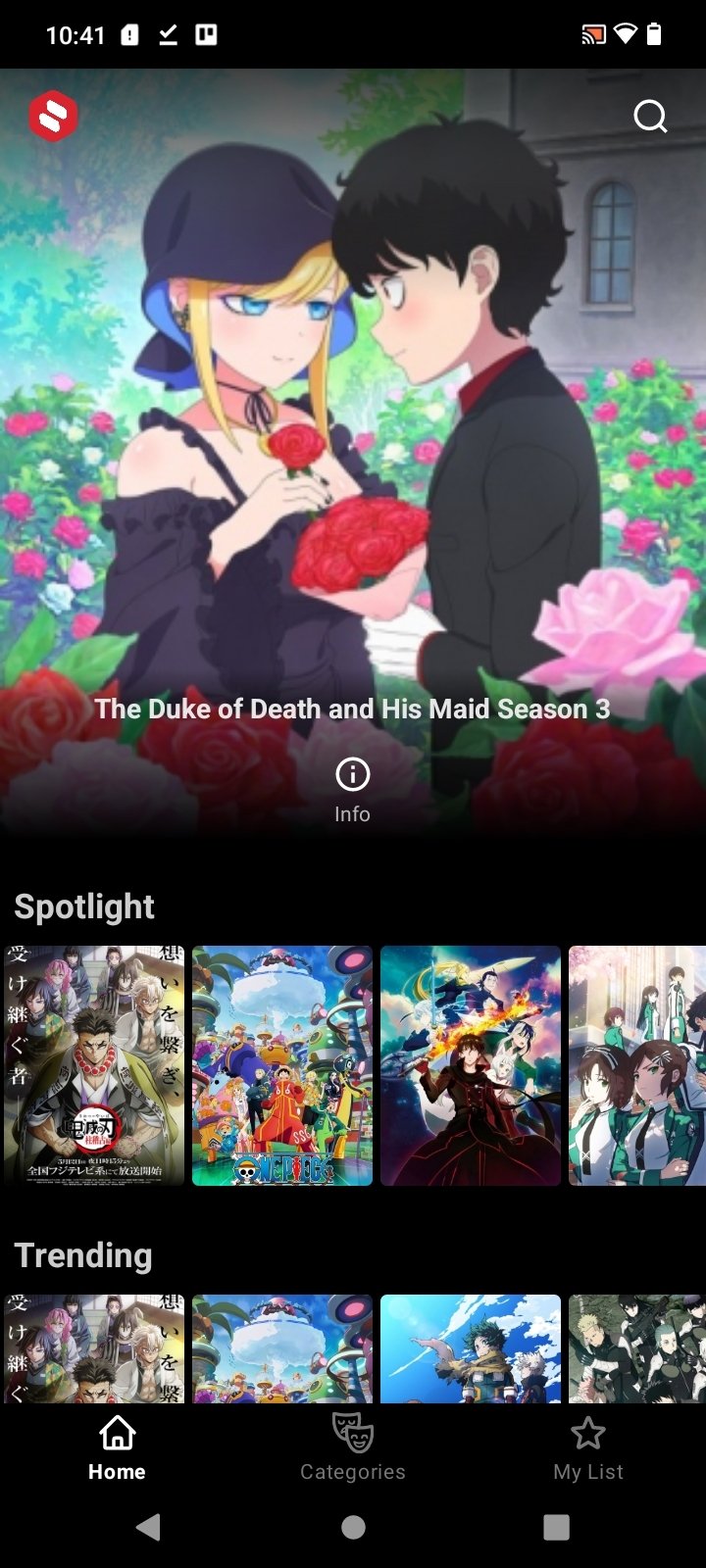Open Info for The Duke of Death

[x=352, y=790]
